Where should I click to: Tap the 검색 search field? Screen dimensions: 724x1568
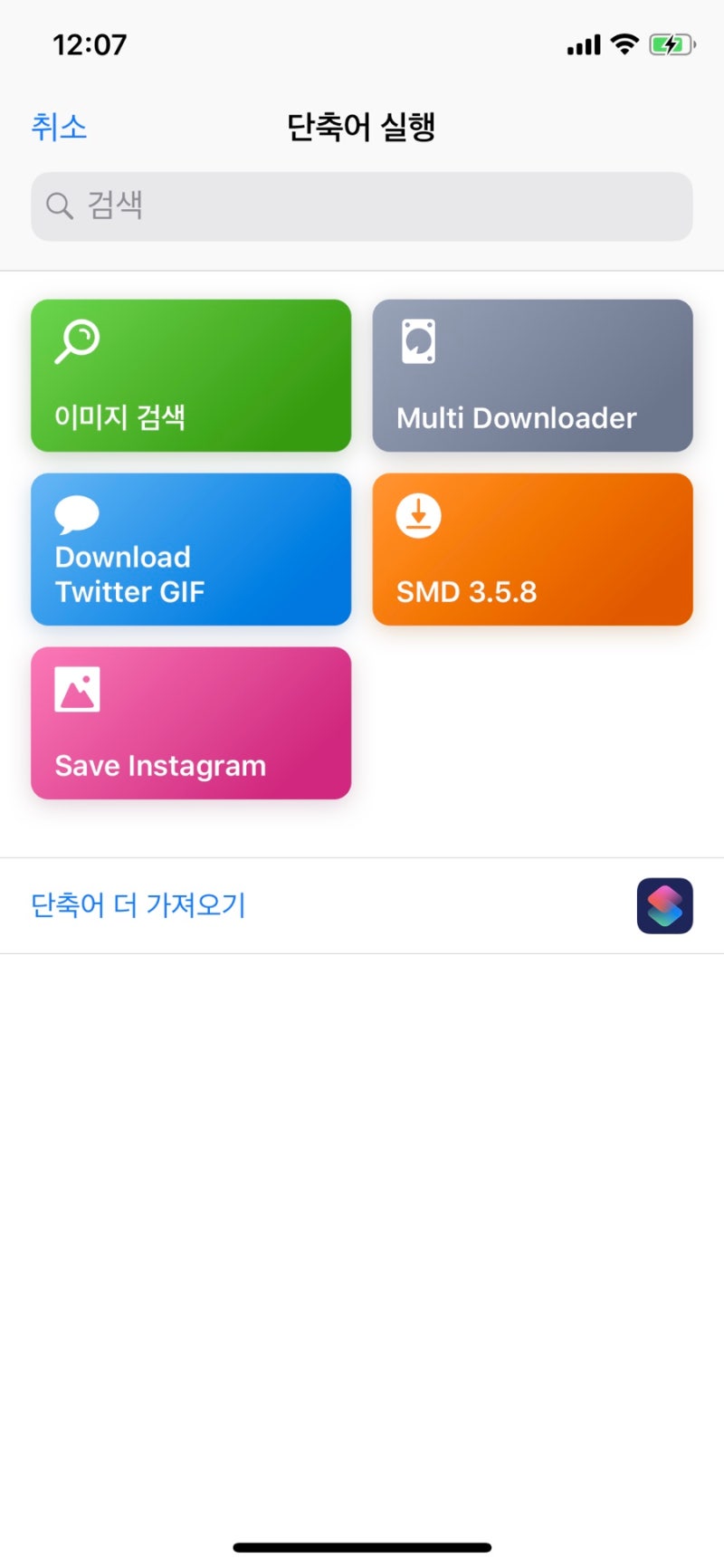pyautogui.click(x=362, y=206)
